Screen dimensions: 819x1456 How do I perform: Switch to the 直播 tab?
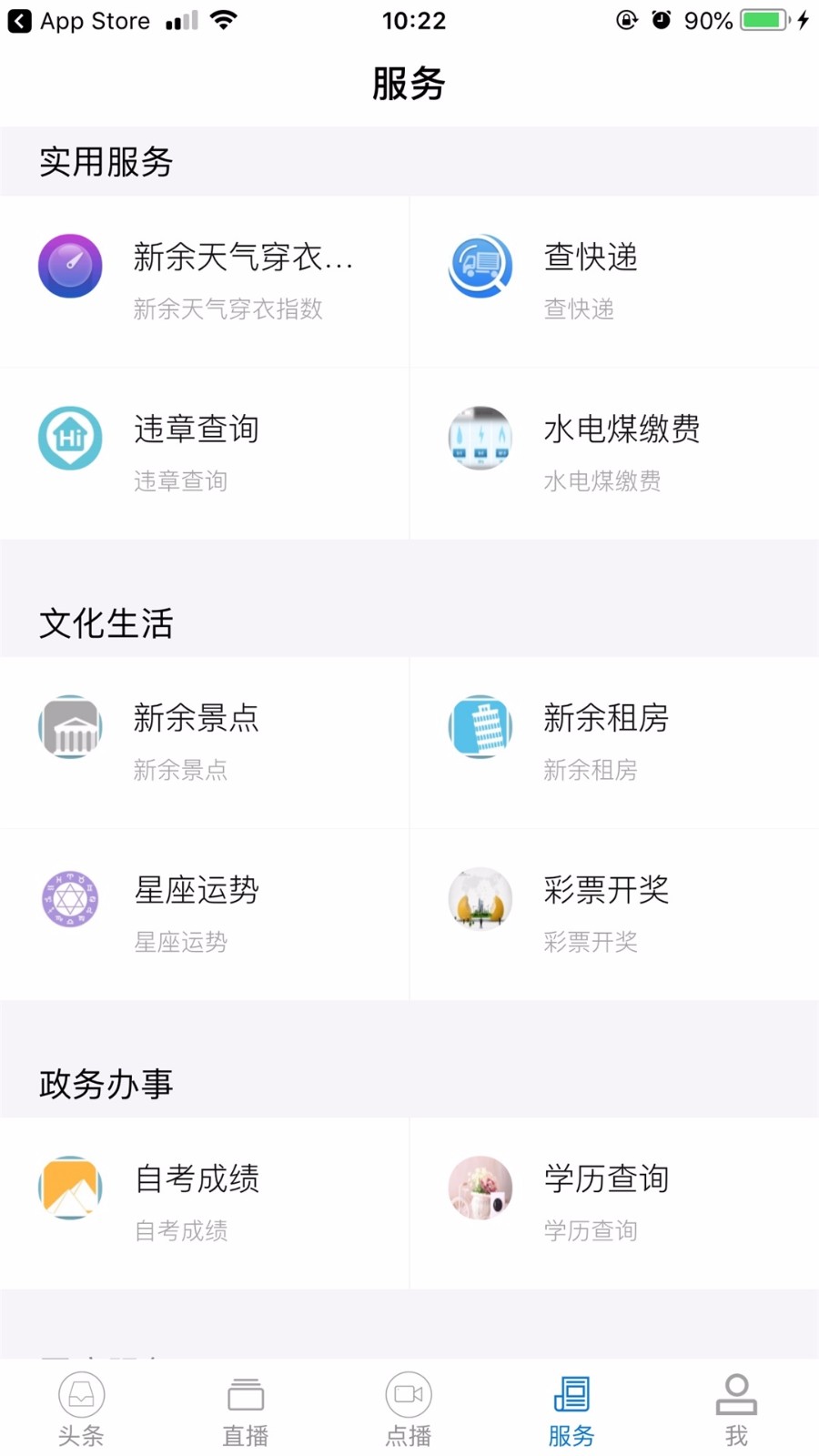pyautogui.click(x=246, y=1409)
